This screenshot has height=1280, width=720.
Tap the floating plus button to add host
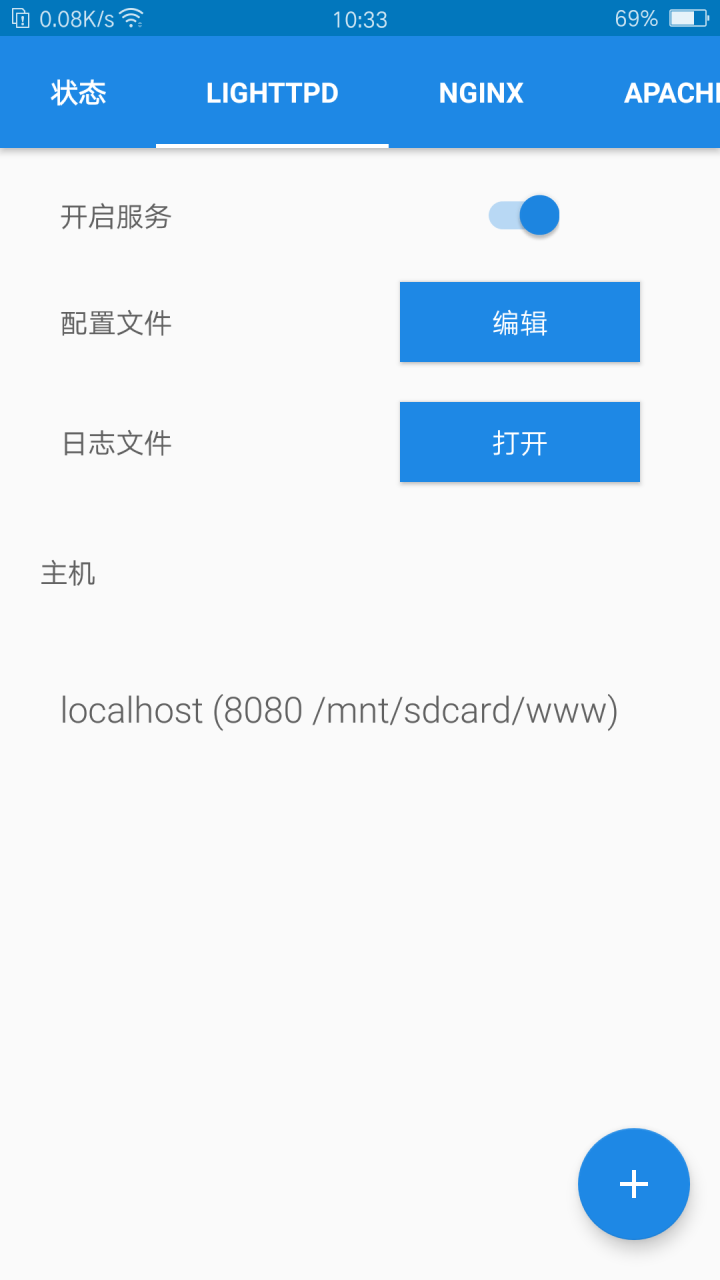[x=634, y=1184]
